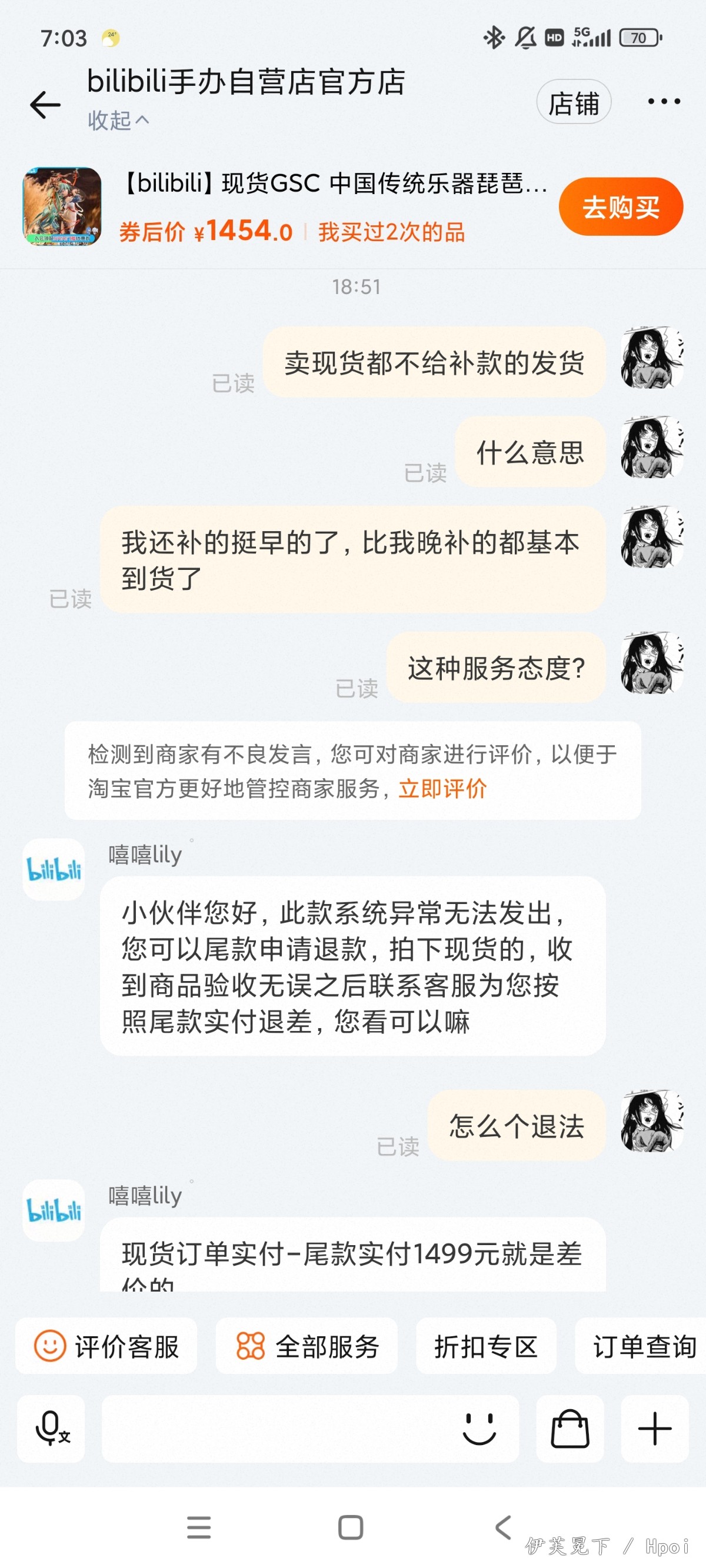Show recent apps from navigation bar

[x=199, y=1527]
